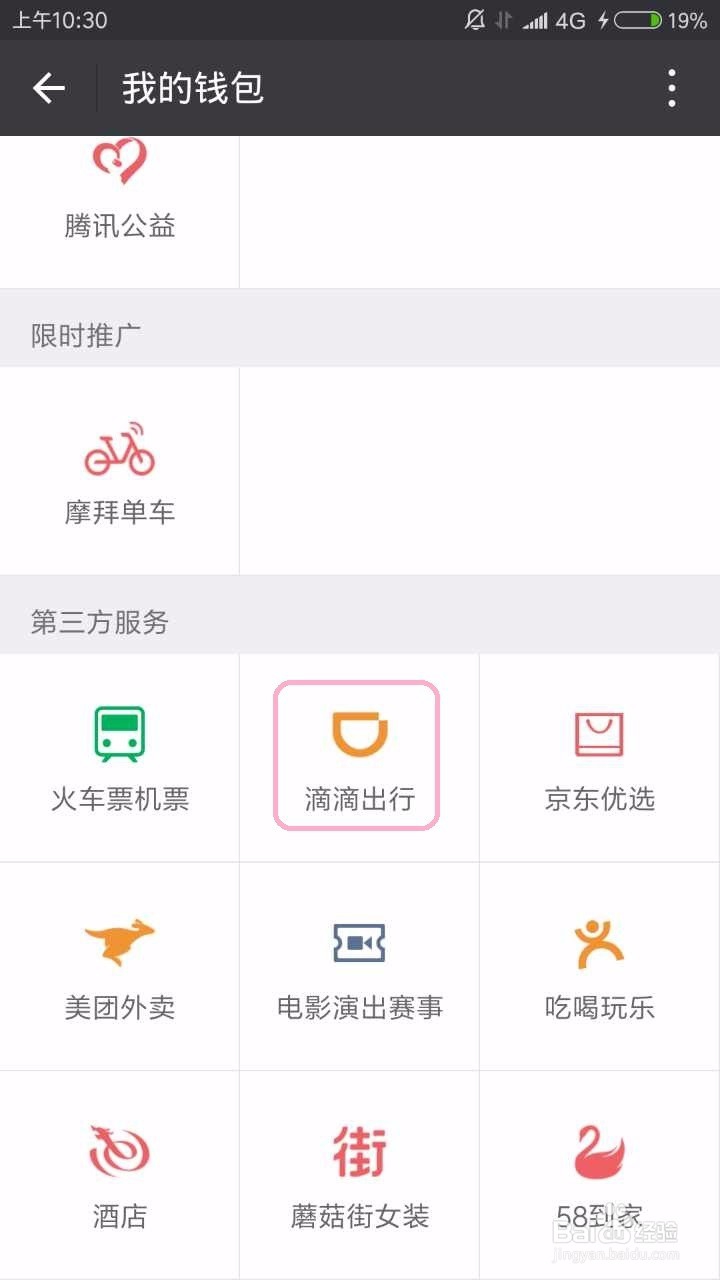Image resolution: width=720 pixels, height=1280 pixels.
Task: Tap the back arrow to exit wallet
Action: 48,88
